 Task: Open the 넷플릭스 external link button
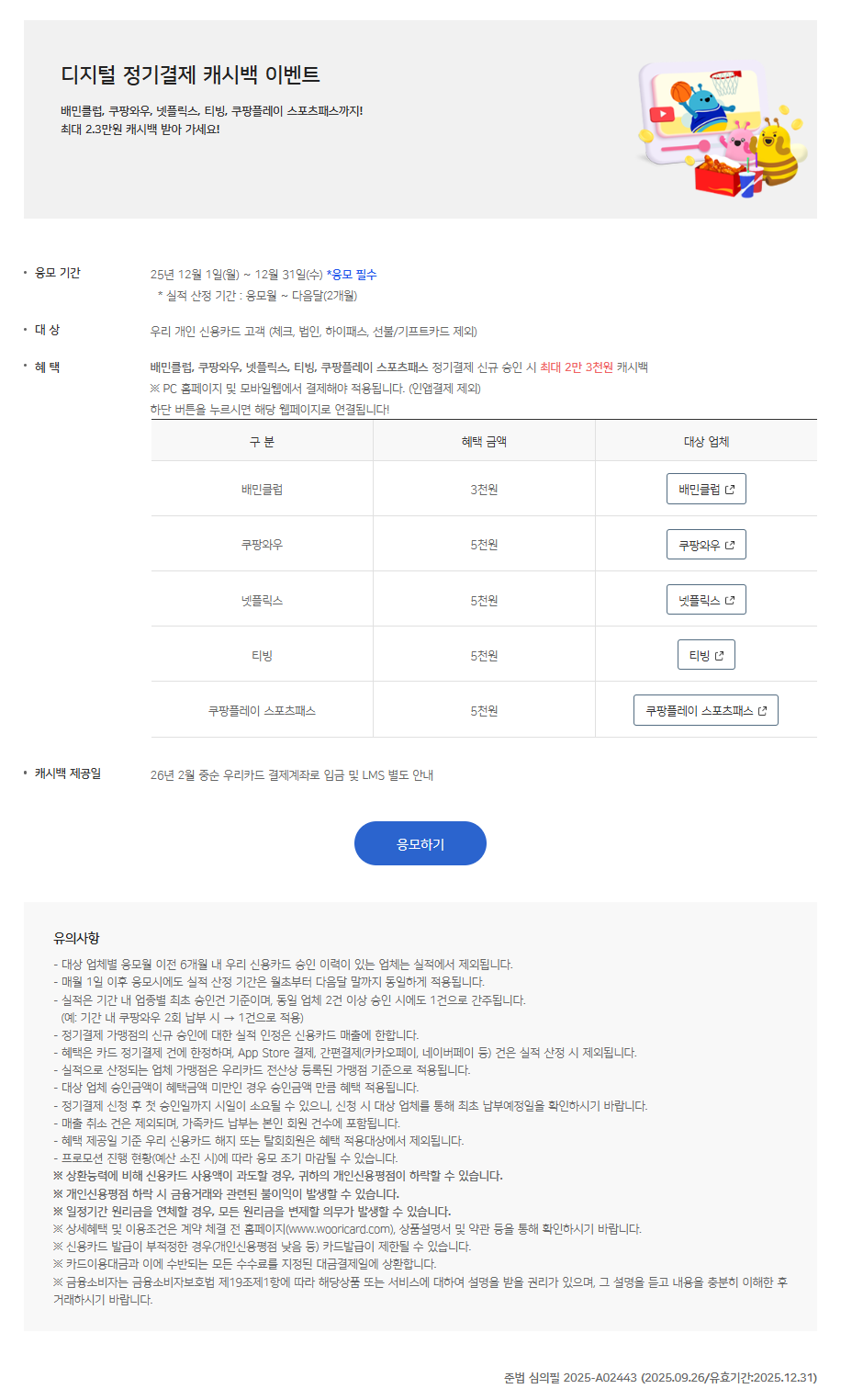(x=705, y=600)
